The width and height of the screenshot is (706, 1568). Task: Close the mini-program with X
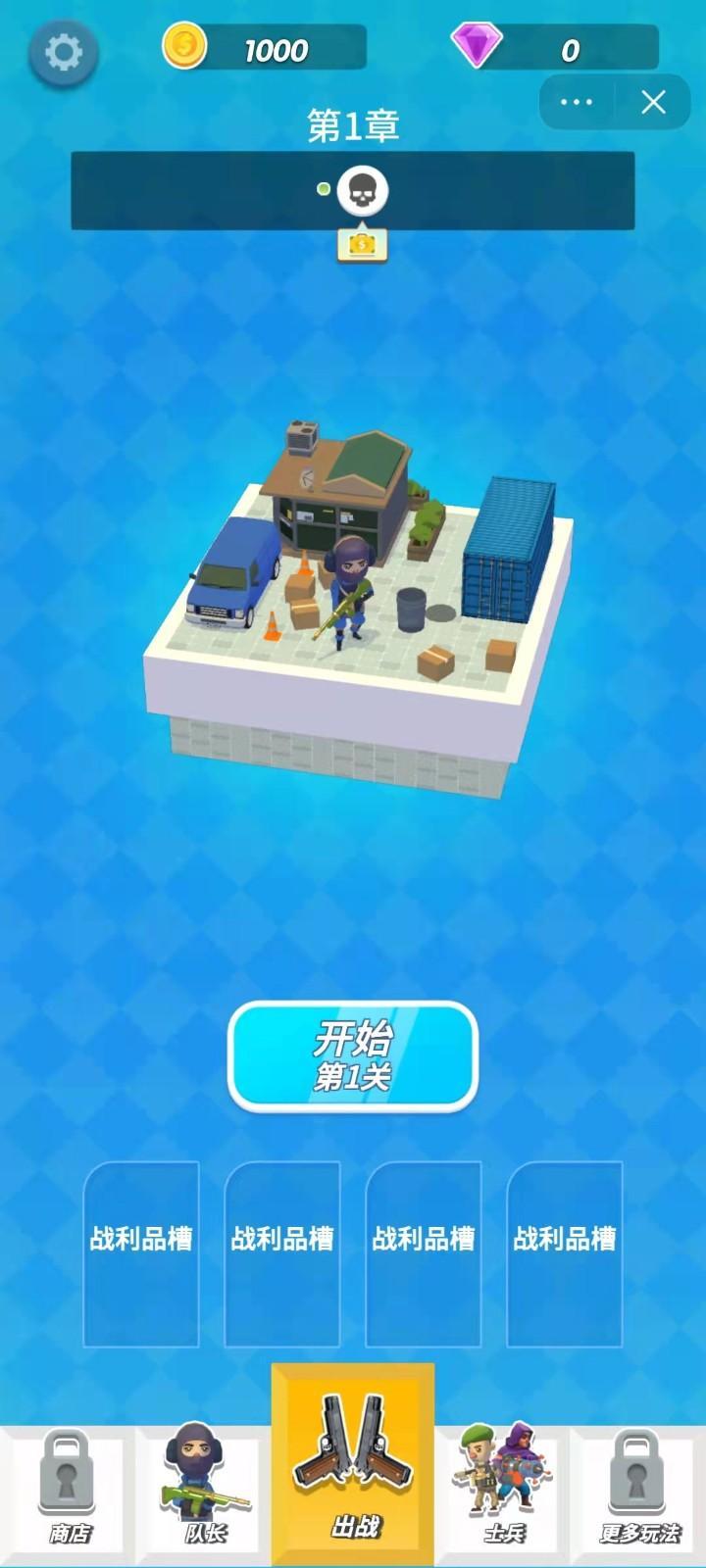pyautogui.click(x=654, y=102)
